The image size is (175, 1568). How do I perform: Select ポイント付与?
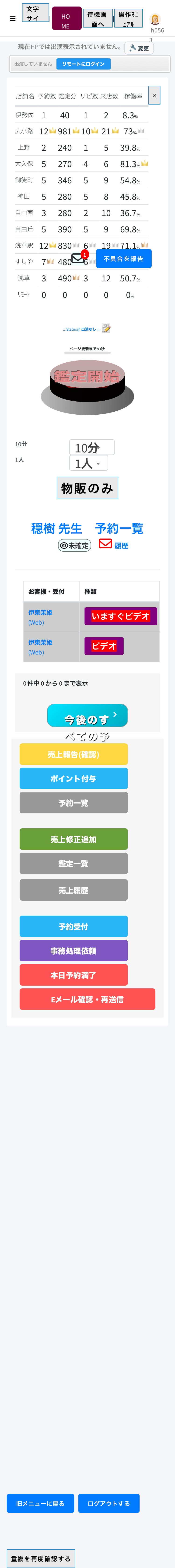click(x=73, y=779)
